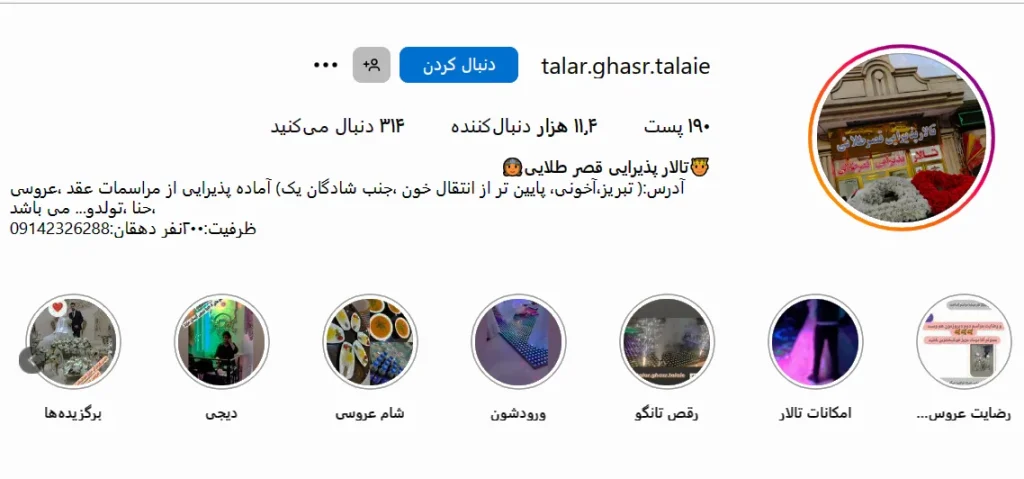Open the ورودشون highlight
Image resolution: width=1024 pixels, height=479 pixels.
518,342
